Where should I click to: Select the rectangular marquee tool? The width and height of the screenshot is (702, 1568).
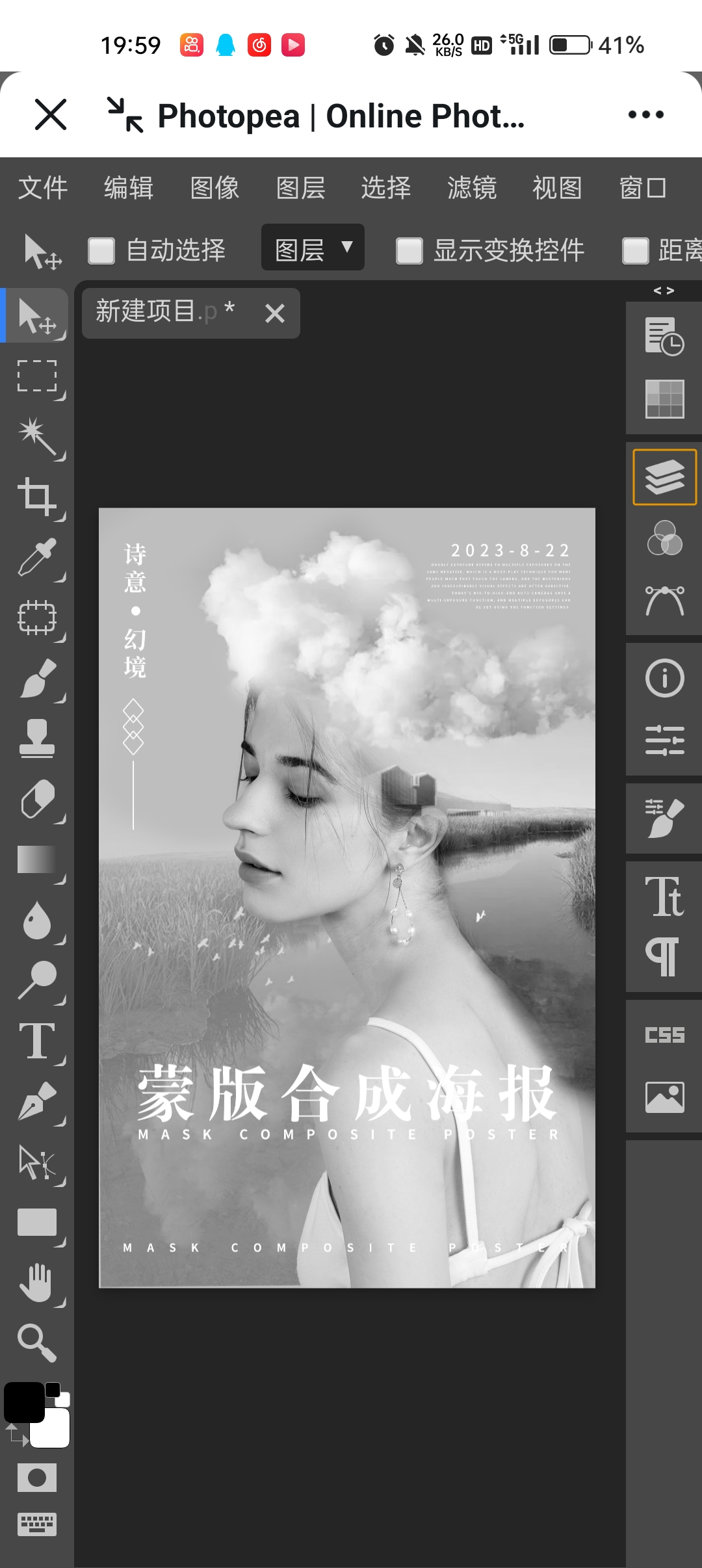point(37,376)
